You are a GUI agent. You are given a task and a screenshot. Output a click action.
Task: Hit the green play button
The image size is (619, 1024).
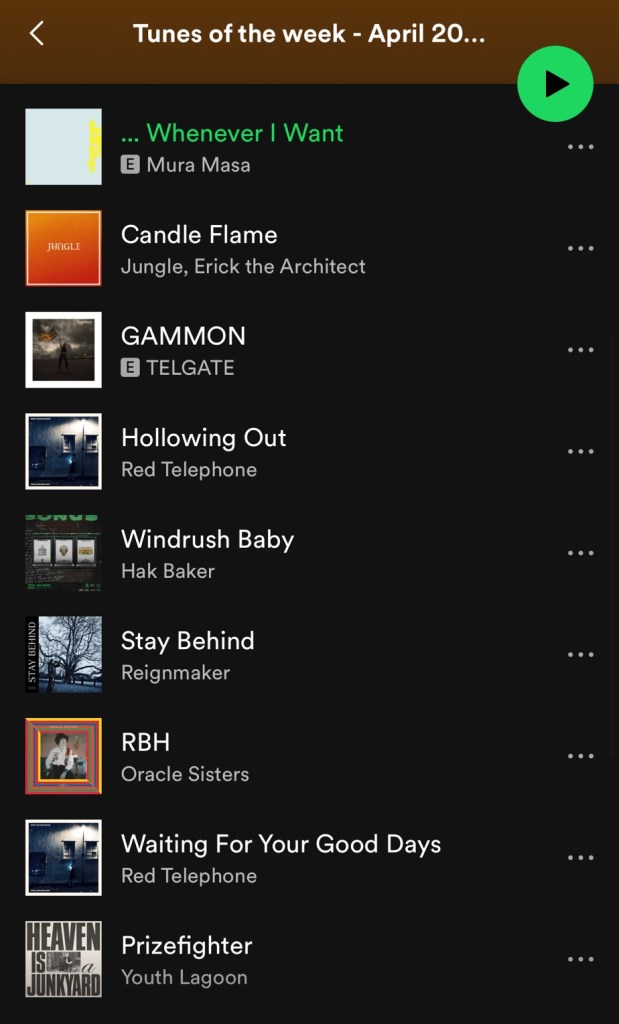click(x=555, y=84)
